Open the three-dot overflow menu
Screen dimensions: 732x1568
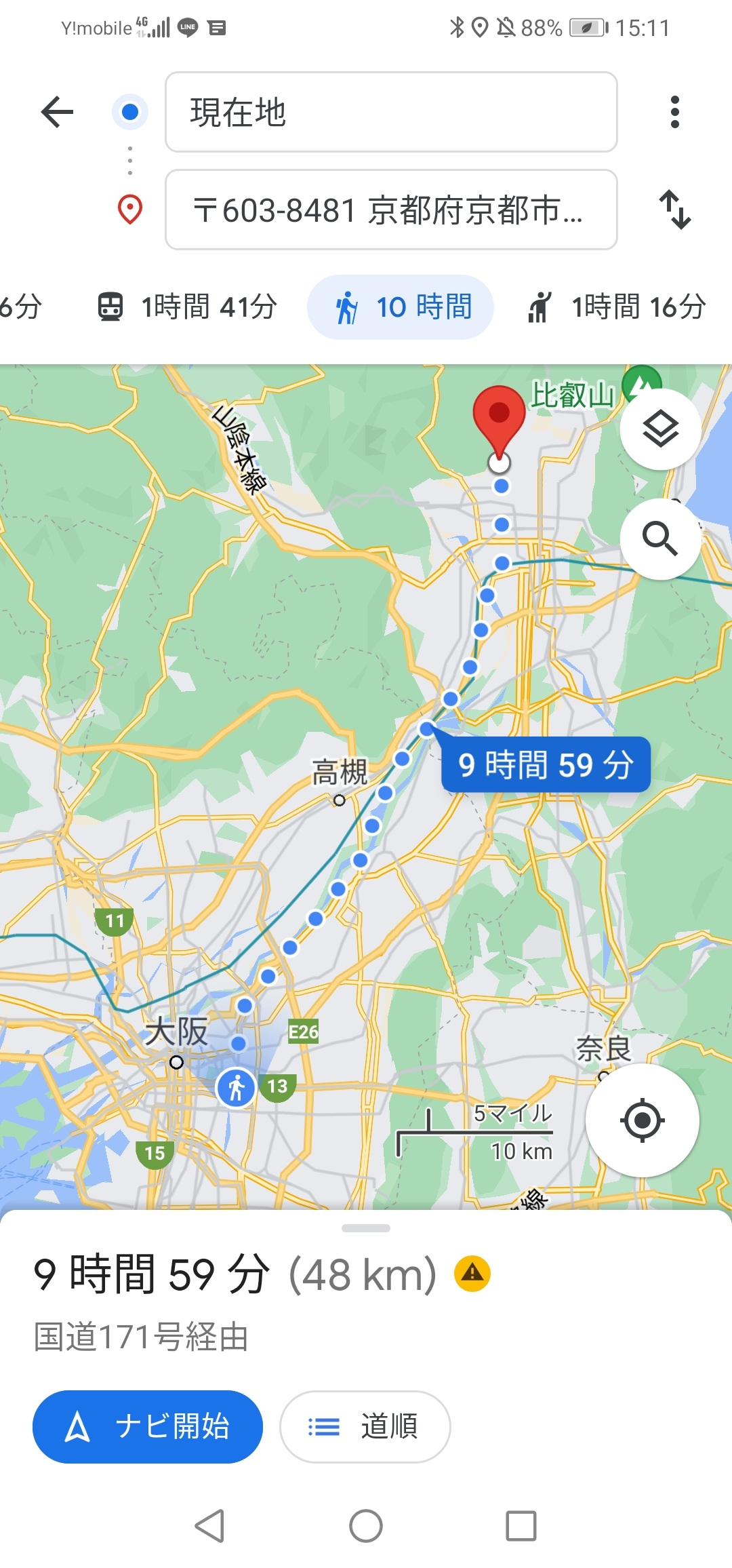tap(674, 112)
